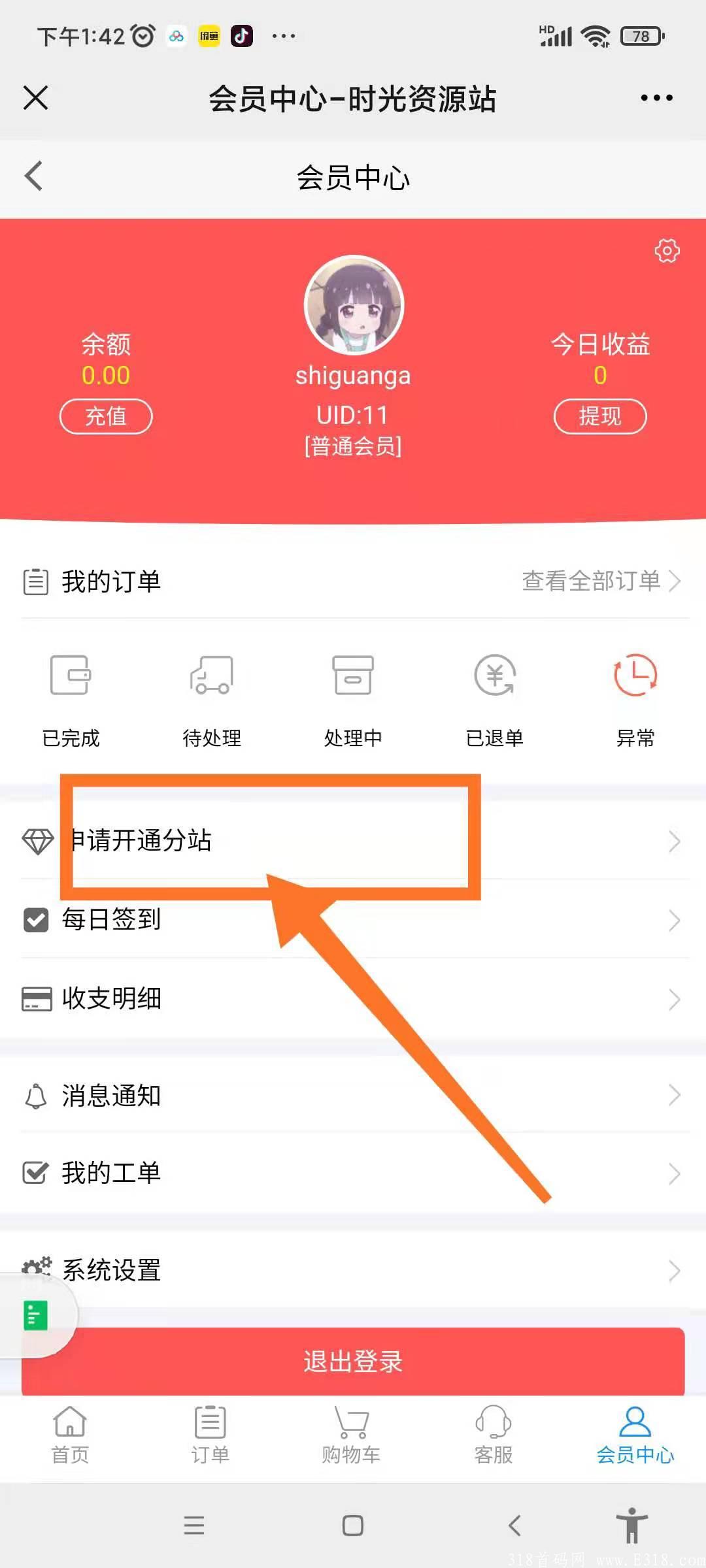Open 我的工单 via its icon

point(36,1173)
